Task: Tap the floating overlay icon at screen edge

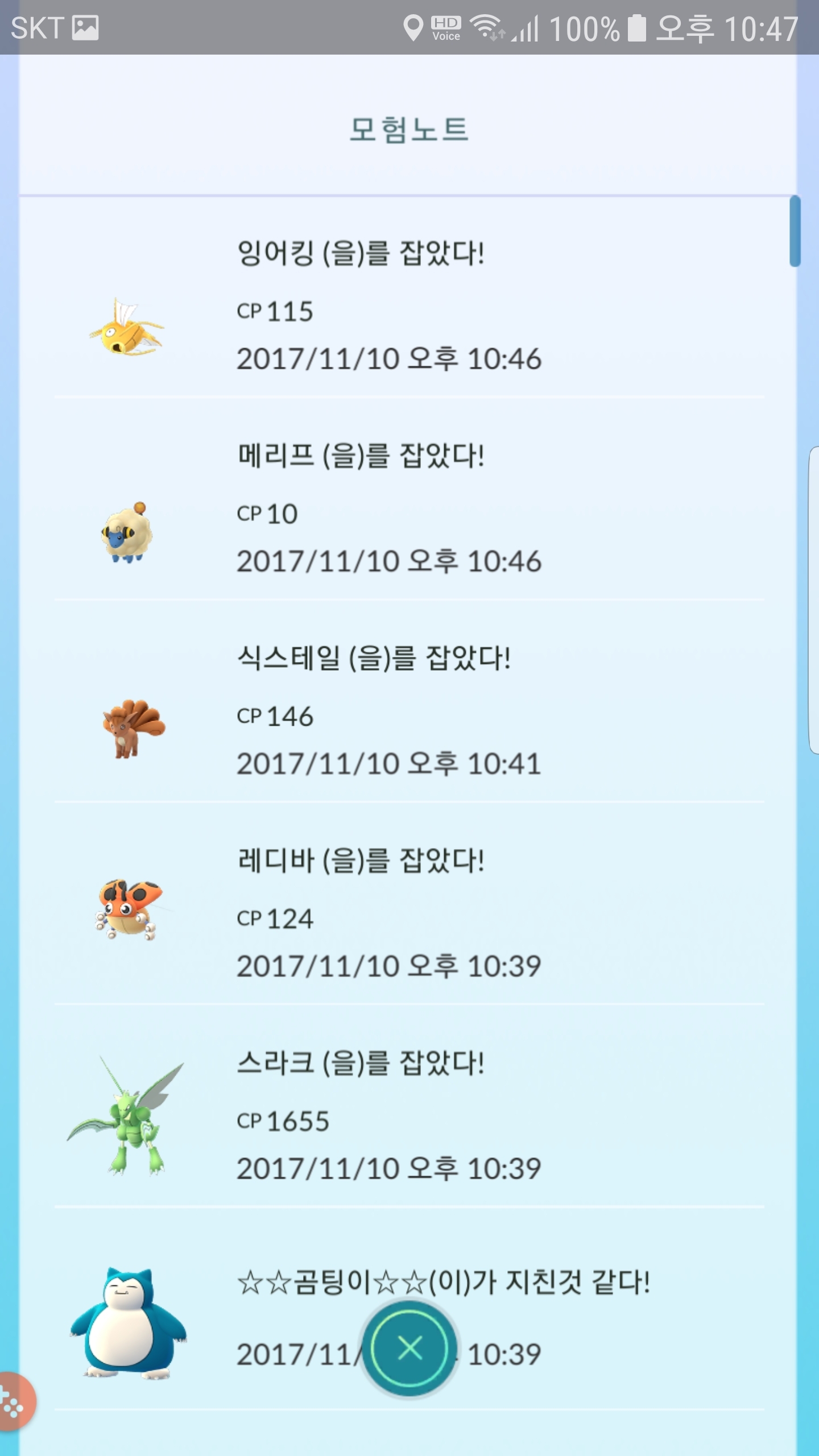Action: [14, 1401]
